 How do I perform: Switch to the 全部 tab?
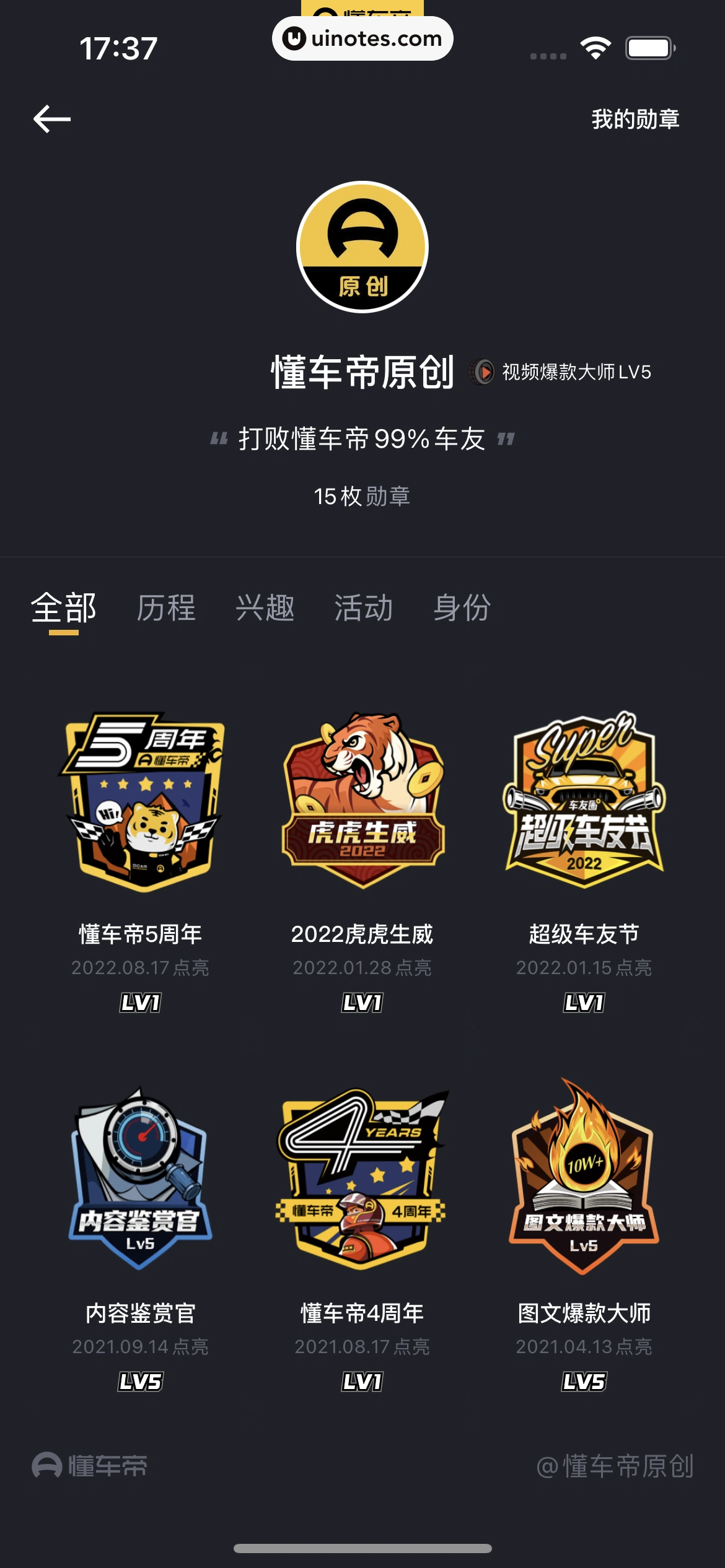[x=64, y=608]
